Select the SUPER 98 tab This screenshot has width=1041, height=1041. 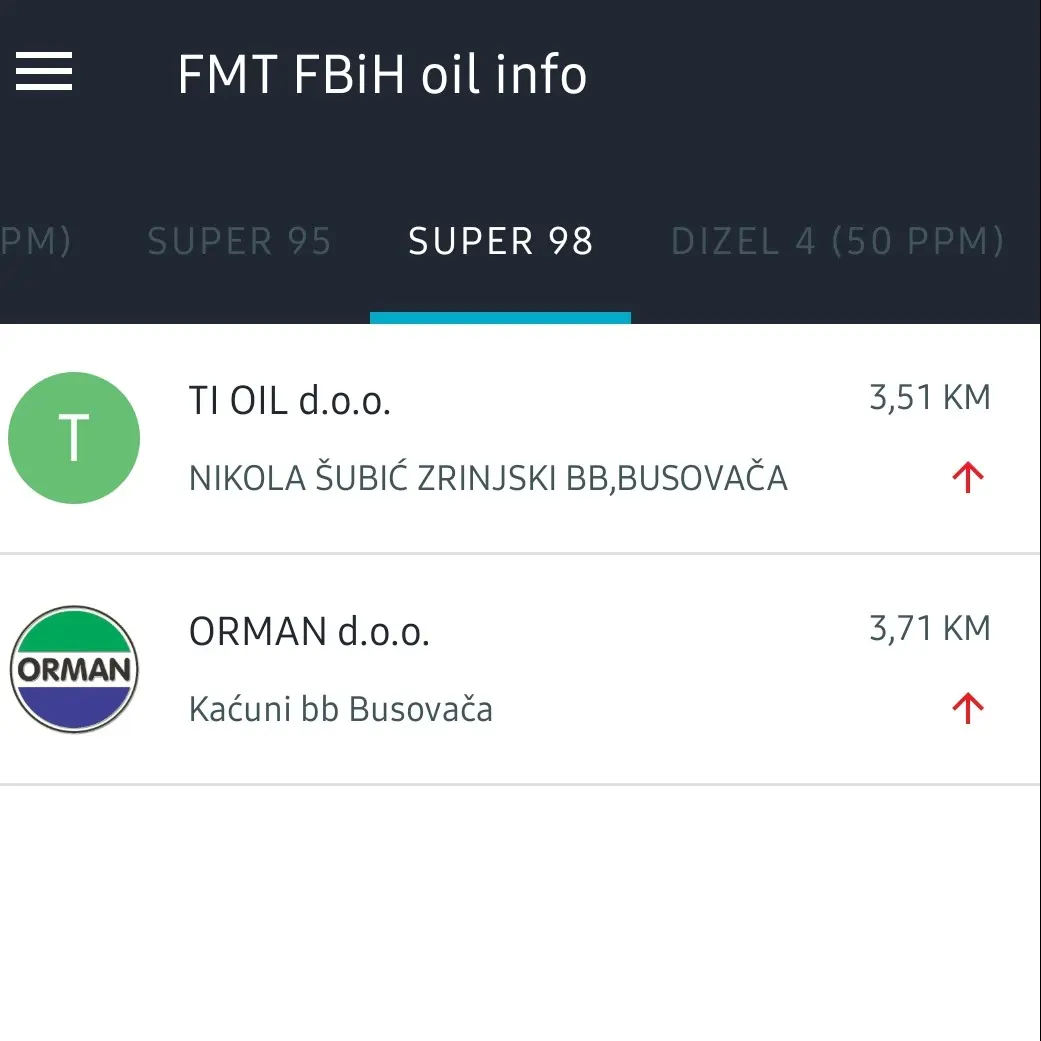[501, 242]
